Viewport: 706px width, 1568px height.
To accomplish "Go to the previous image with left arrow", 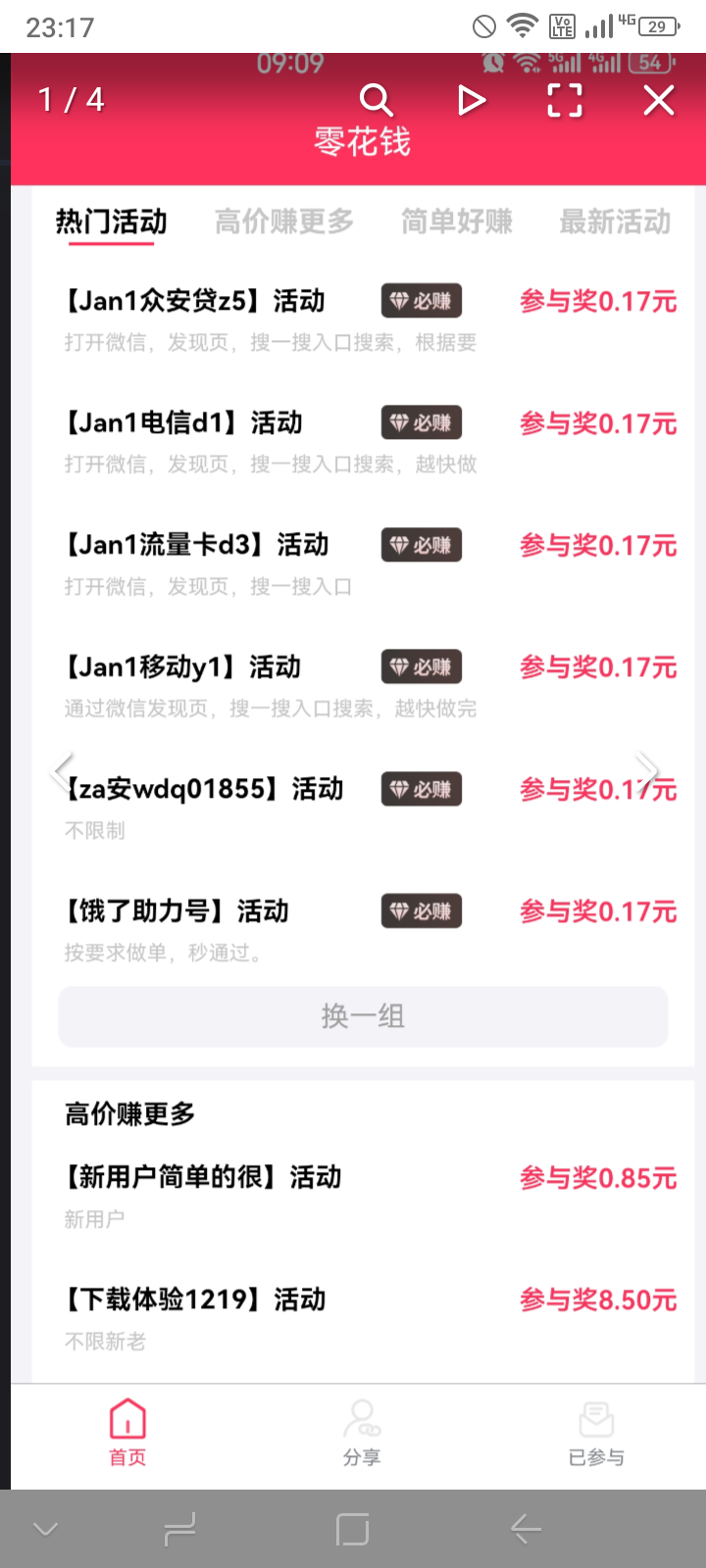I will tap(64, 771).
